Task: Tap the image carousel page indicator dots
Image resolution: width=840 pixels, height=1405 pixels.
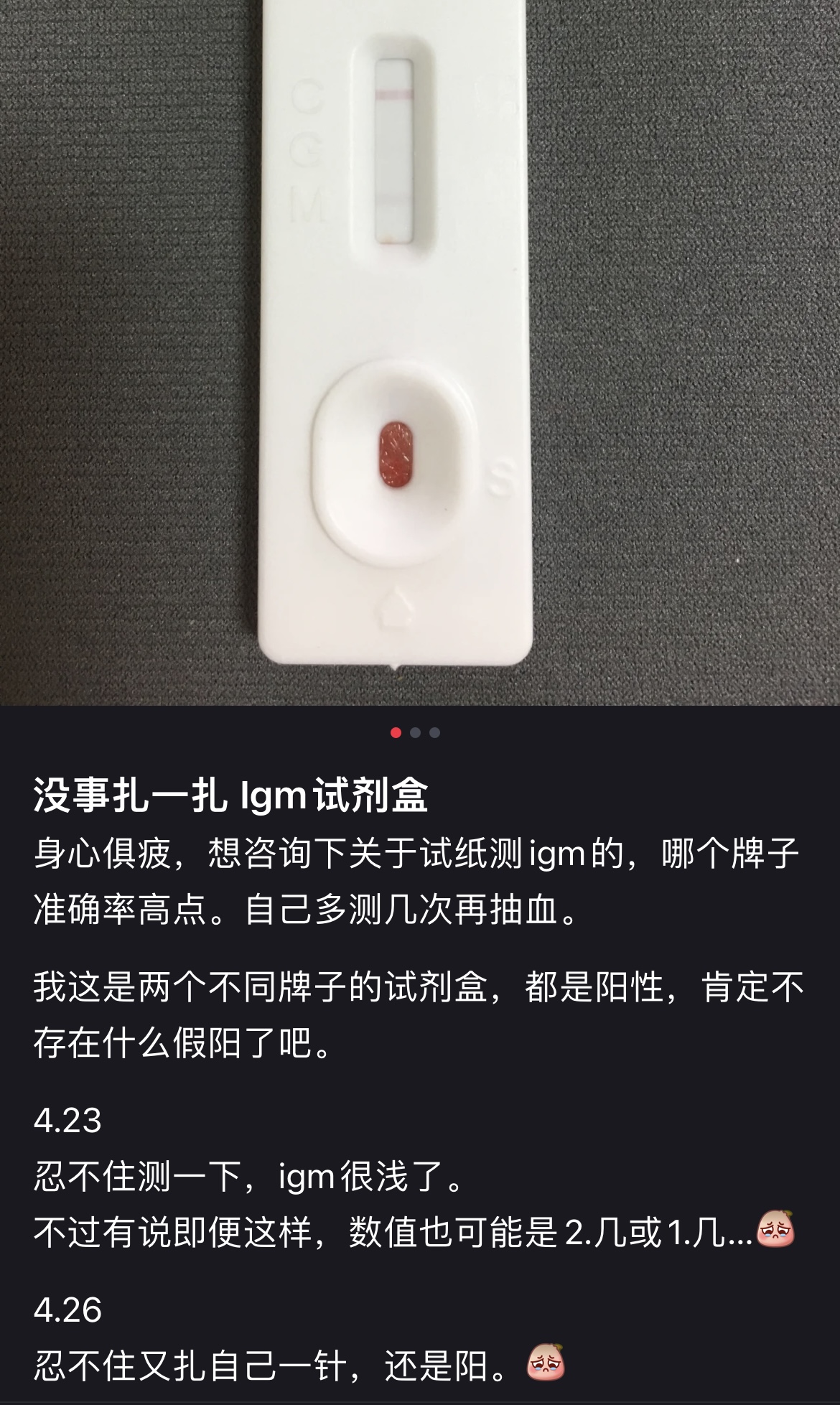Action: pos(415,732)
